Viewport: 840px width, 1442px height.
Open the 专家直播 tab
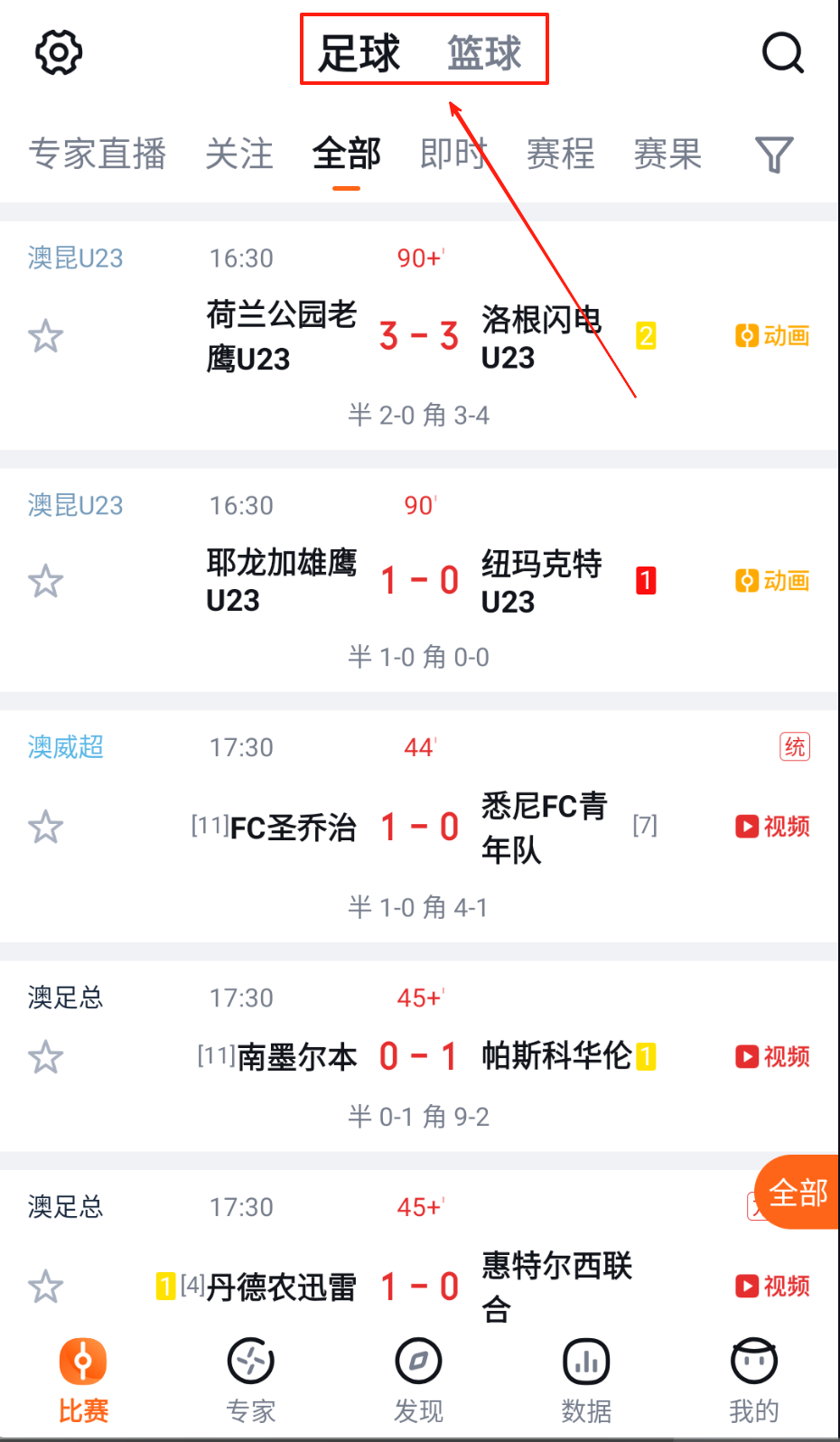coord(98,154)
